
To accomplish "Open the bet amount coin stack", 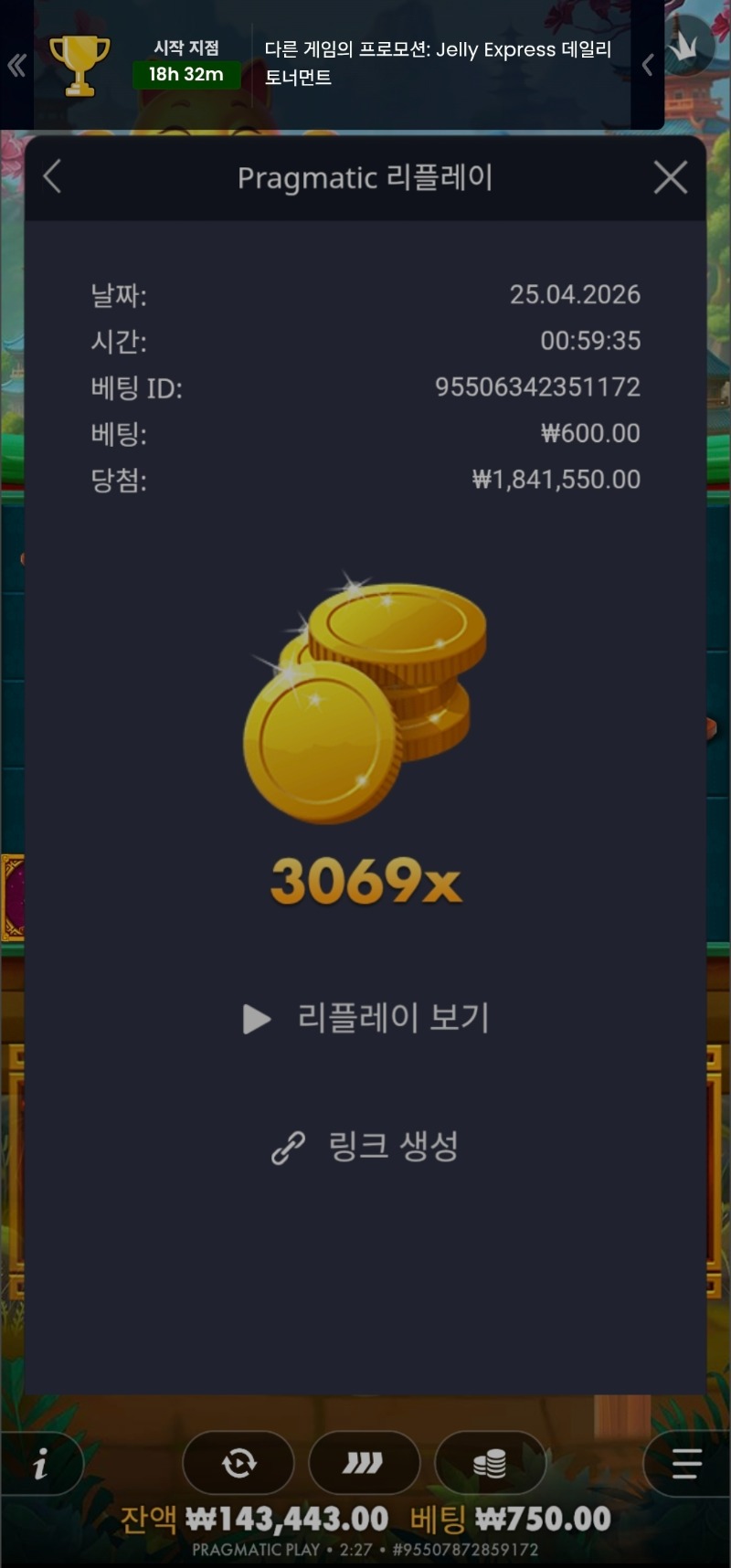I will point(490,1464).
